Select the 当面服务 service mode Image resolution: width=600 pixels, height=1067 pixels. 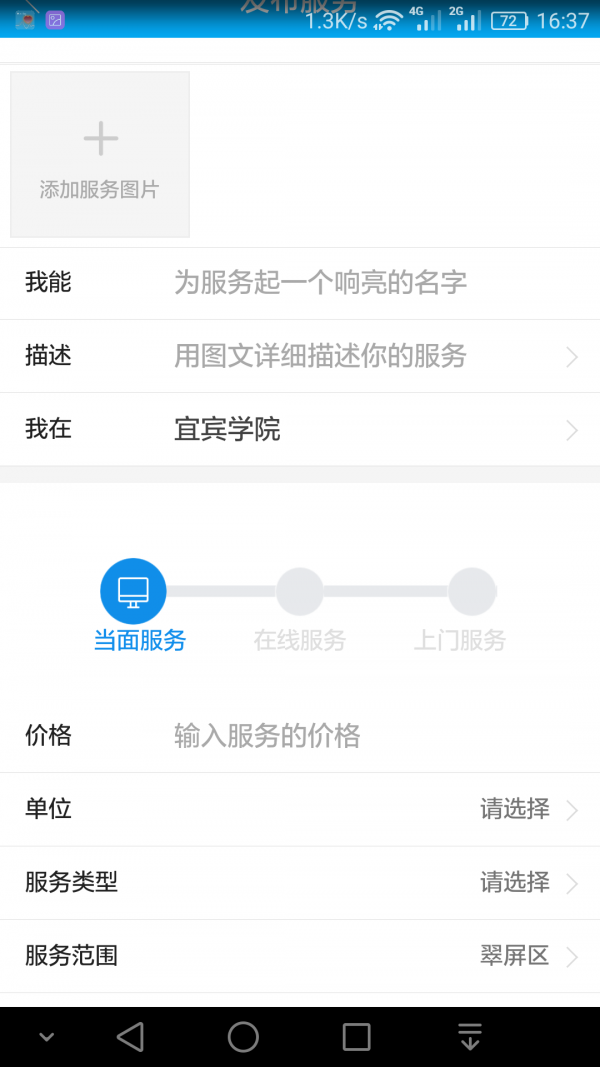click(134, 592)
